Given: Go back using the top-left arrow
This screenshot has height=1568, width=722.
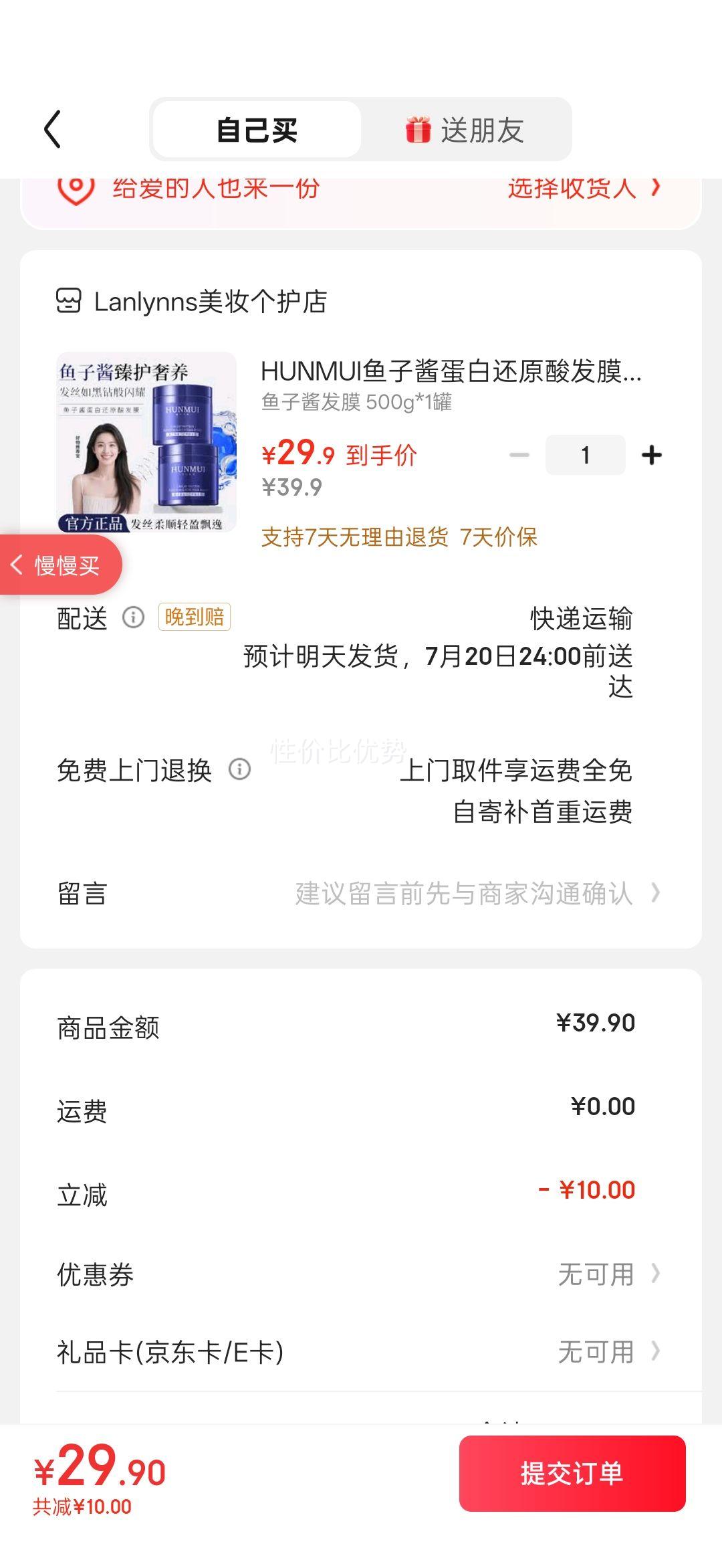Looking at the screenshot, I should pyautogui.click(x=53, y=129).
